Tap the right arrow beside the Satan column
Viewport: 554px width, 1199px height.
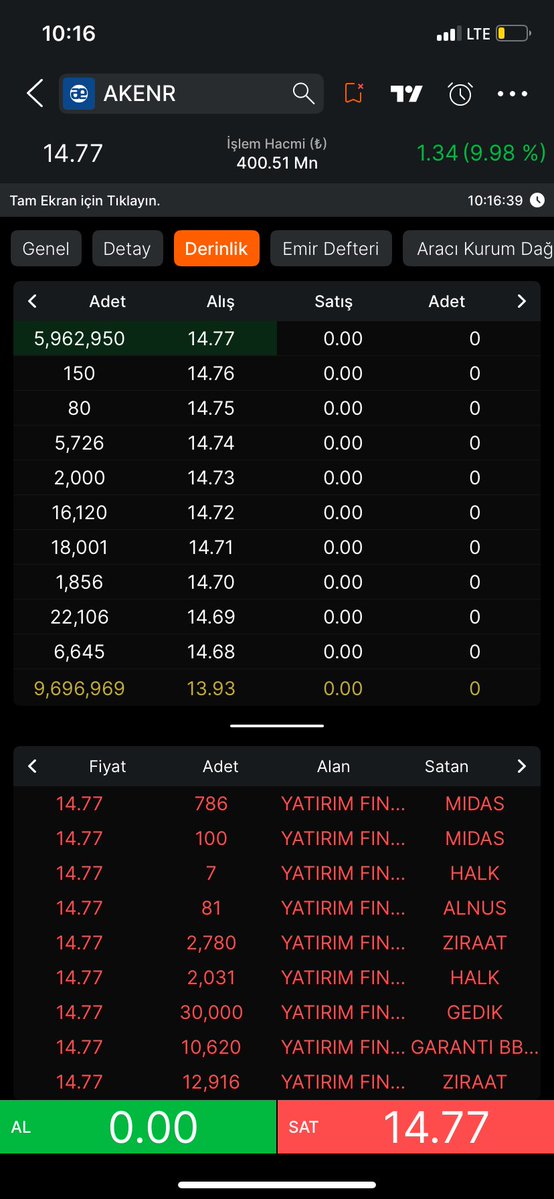522,766
